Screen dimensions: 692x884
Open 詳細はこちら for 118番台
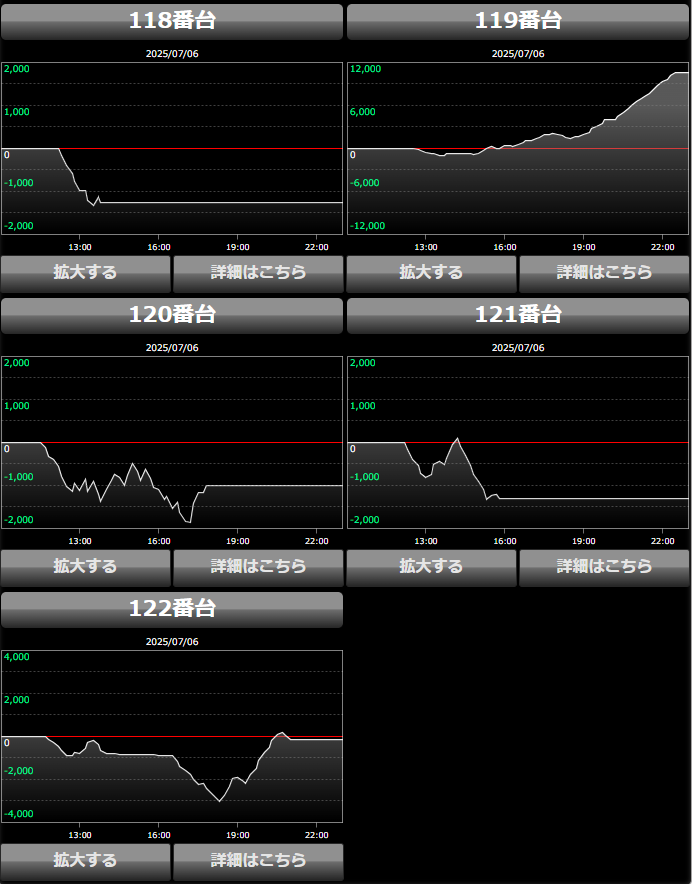[258, 272]
